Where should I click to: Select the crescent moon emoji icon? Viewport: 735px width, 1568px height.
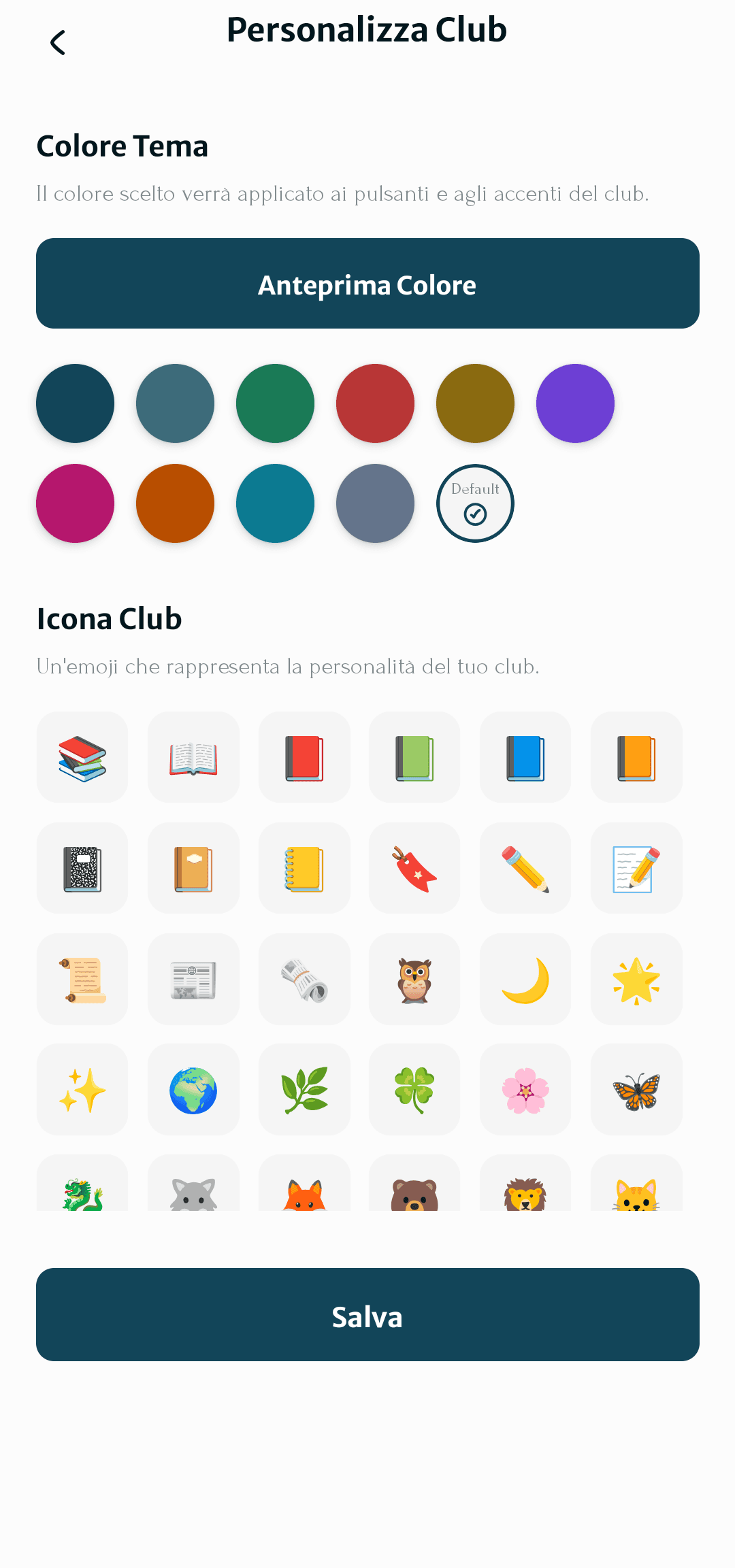pos(525,979)
